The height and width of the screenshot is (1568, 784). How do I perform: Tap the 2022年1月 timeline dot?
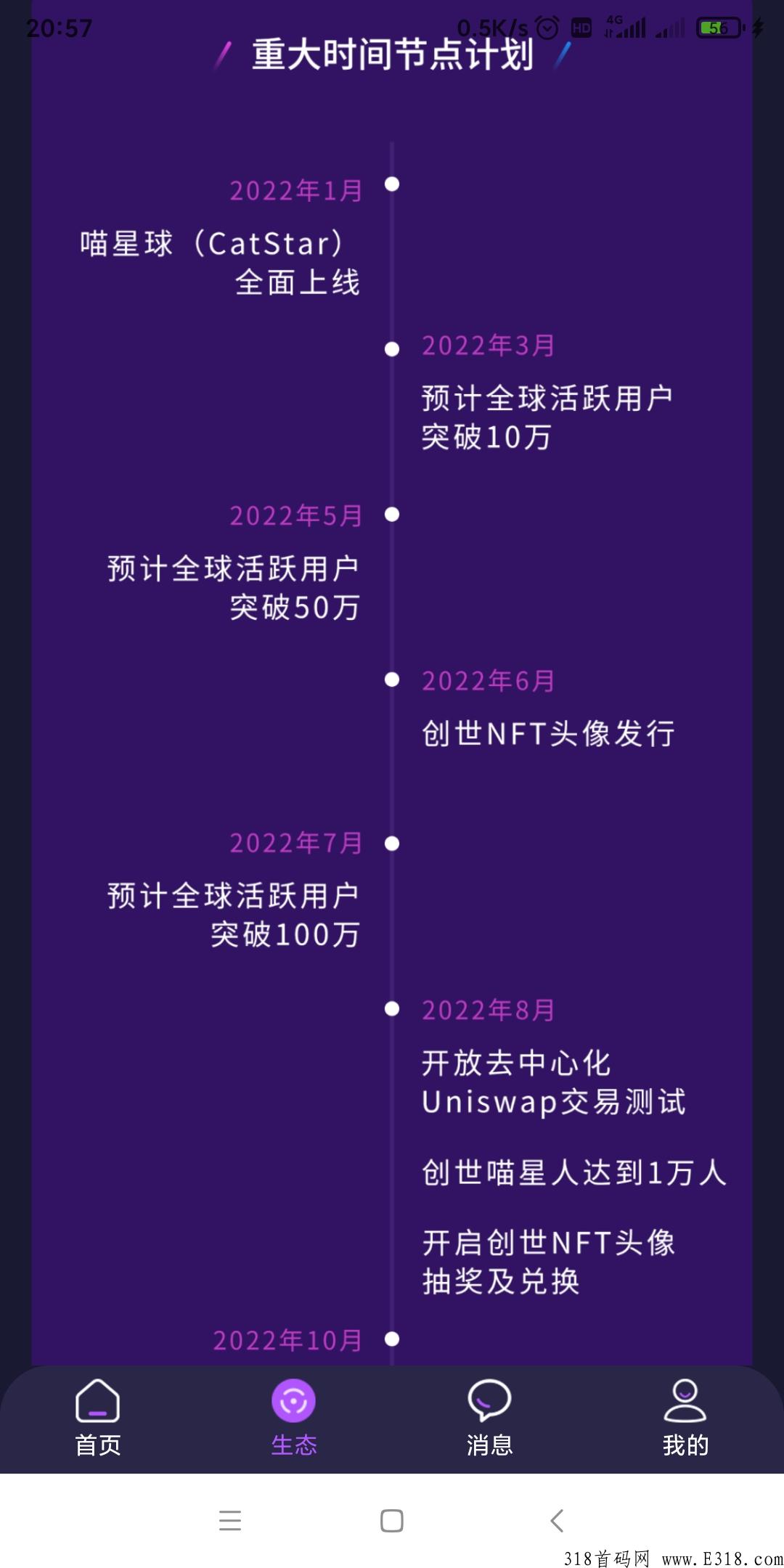(393, 185)
